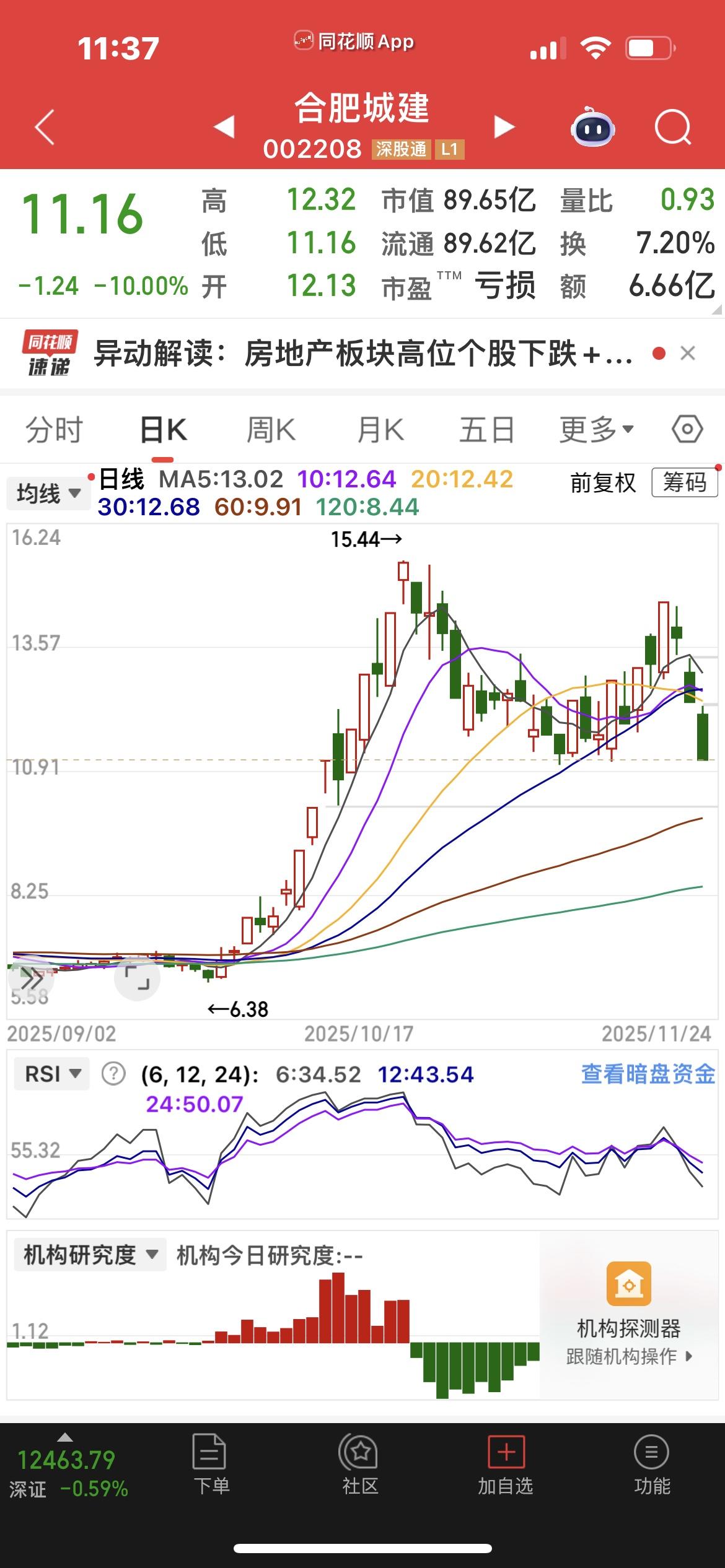
Task: Open the 均线 indicator dropdown
Action: click(x=48, y=494)
